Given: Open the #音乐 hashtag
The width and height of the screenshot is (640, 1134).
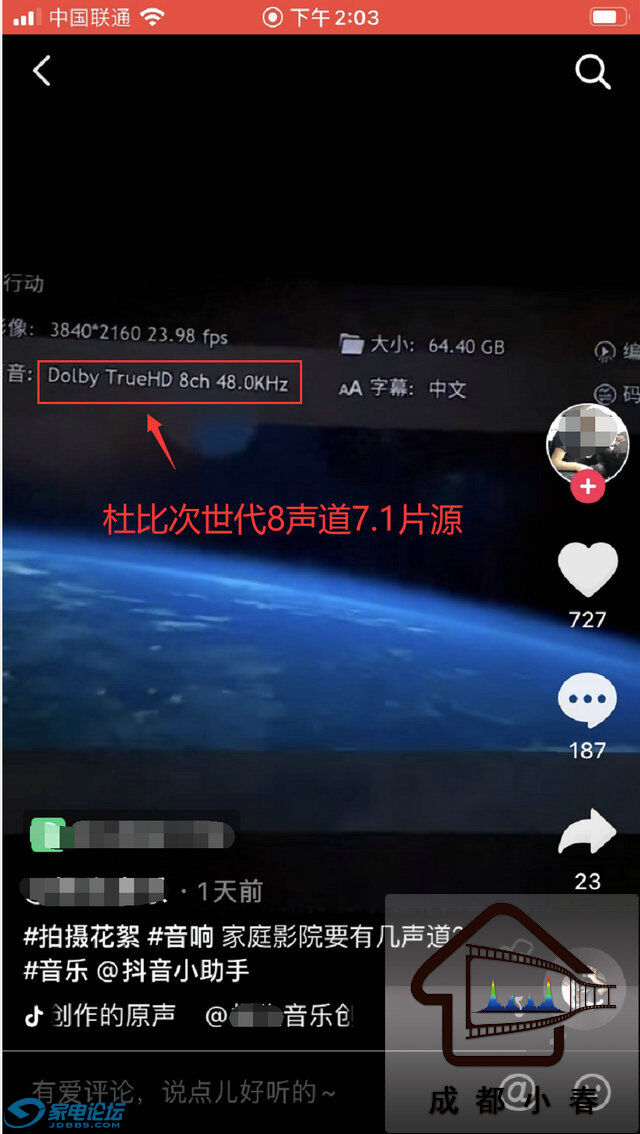Looking at the screenshot, I should 55,970.
